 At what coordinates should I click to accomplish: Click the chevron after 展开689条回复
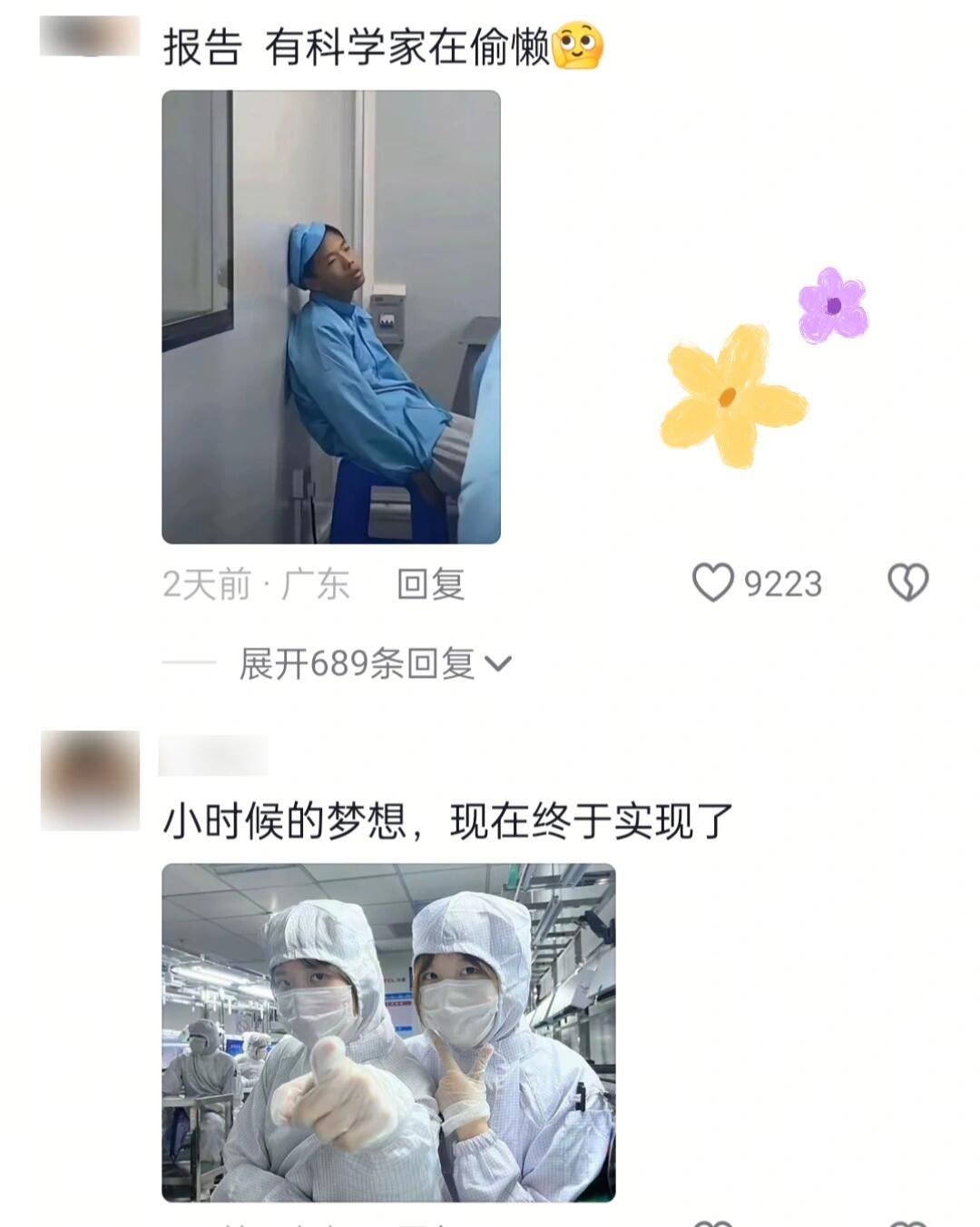498,665
